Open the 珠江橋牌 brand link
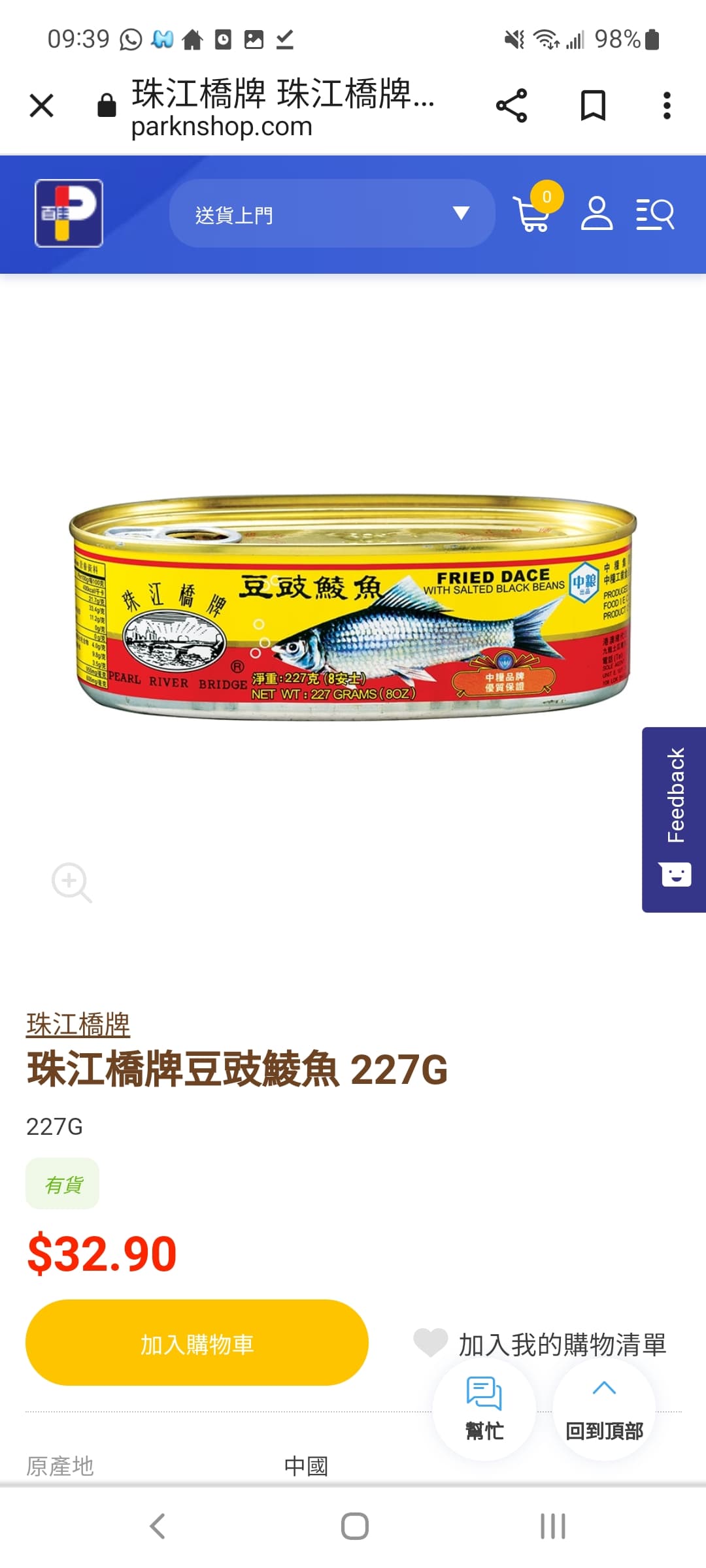Screen dimensions: 706x1568 coord(78,1024)
